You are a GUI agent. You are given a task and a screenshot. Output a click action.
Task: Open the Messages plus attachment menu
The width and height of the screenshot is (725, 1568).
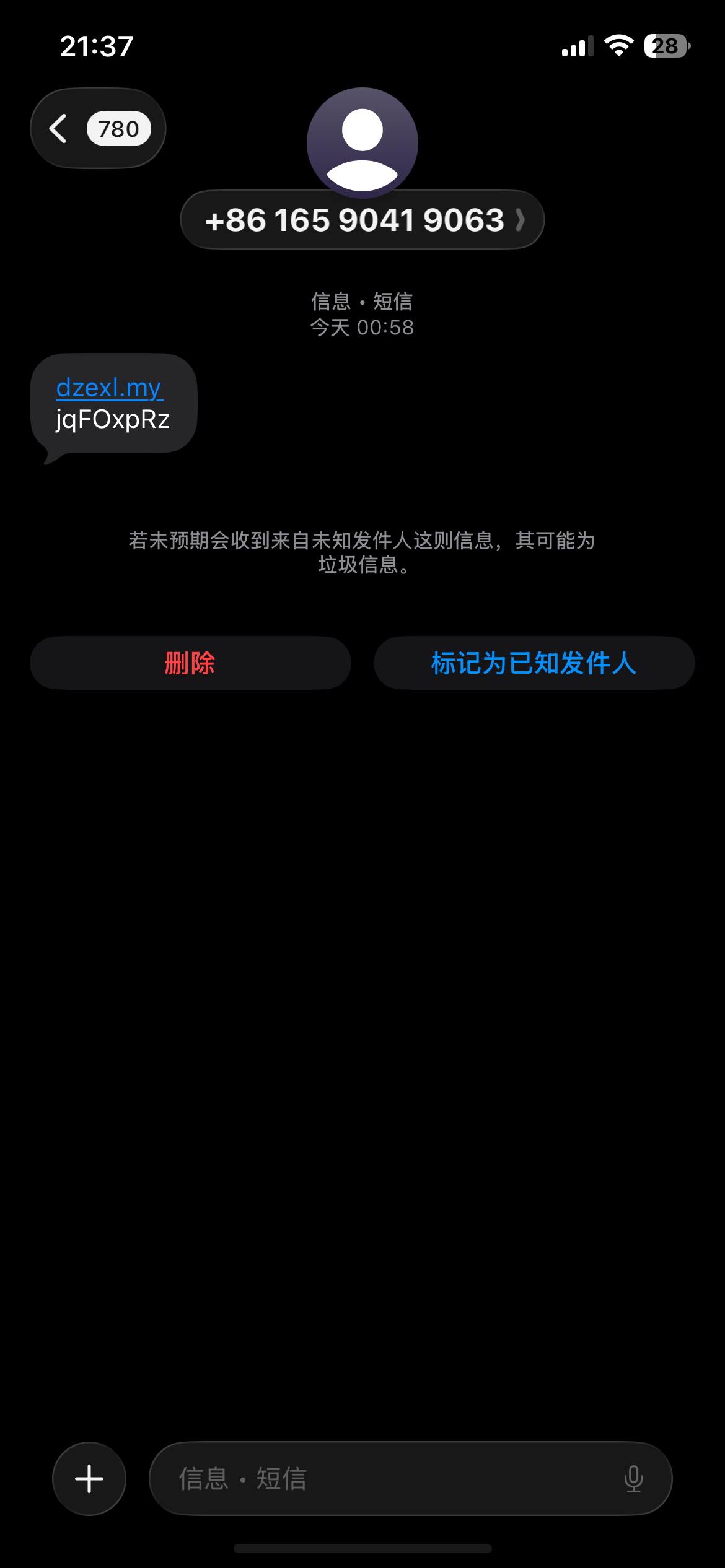(89, 1478)
